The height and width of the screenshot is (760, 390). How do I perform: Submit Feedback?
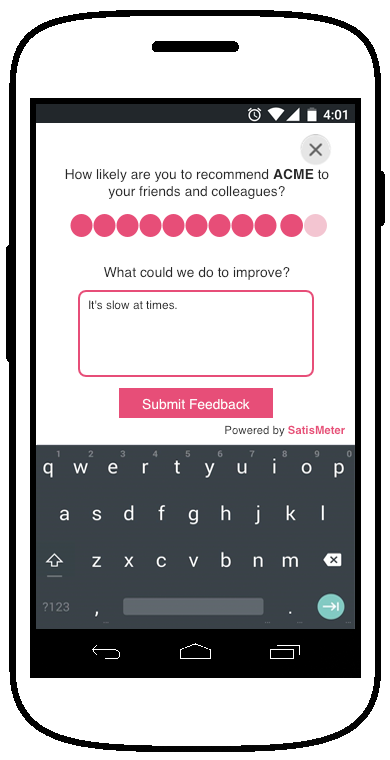(196, 403)
